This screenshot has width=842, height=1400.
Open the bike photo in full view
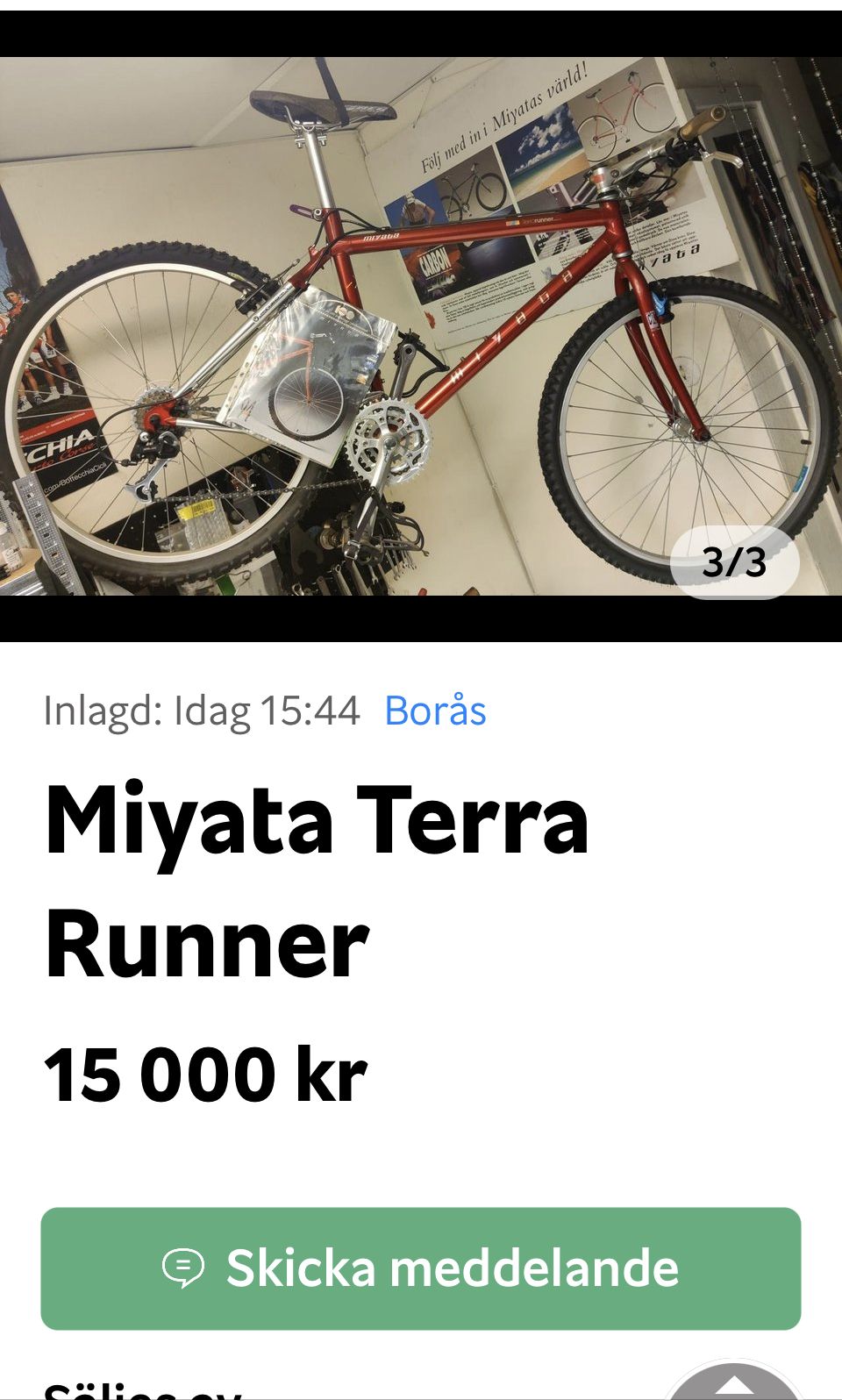tap(421, 326)
